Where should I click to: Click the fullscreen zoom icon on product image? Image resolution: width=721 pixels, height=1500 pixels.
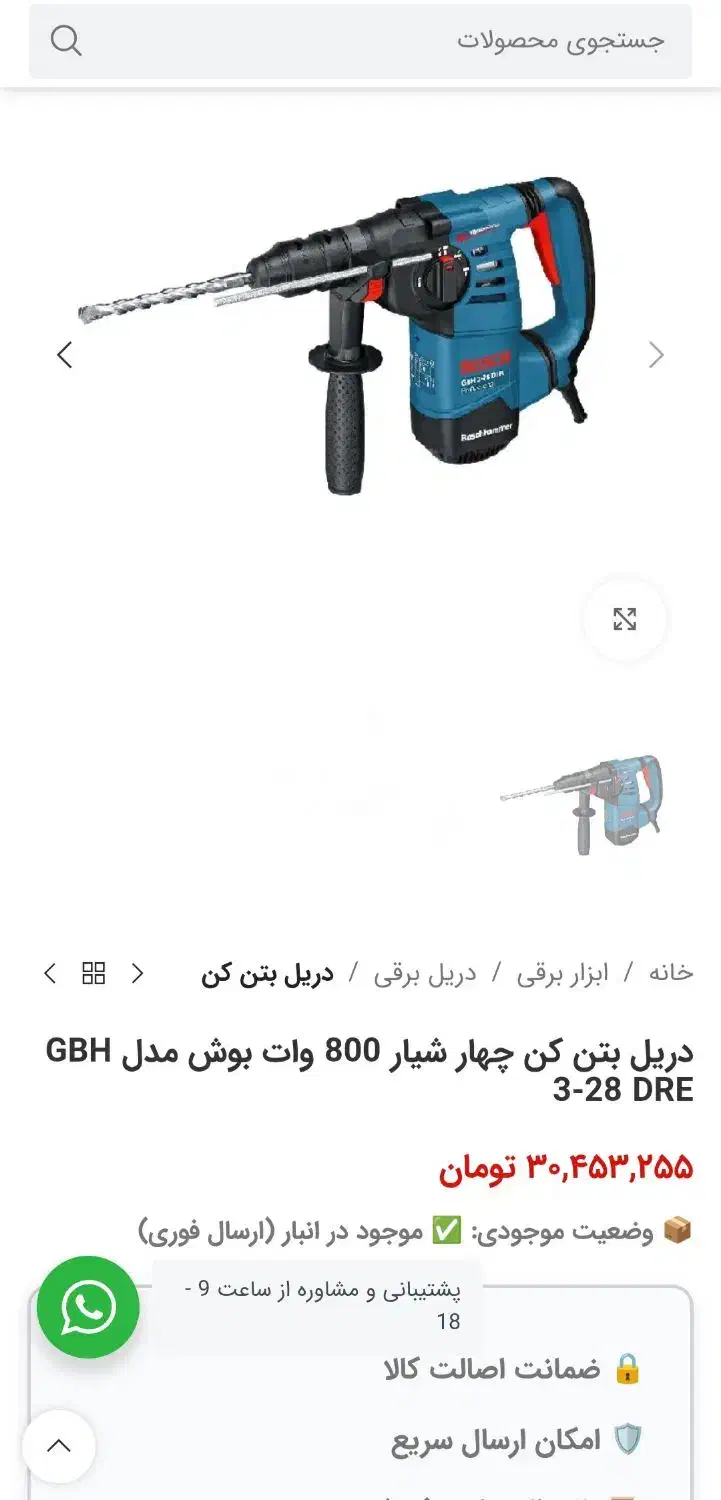pos(624,620)
